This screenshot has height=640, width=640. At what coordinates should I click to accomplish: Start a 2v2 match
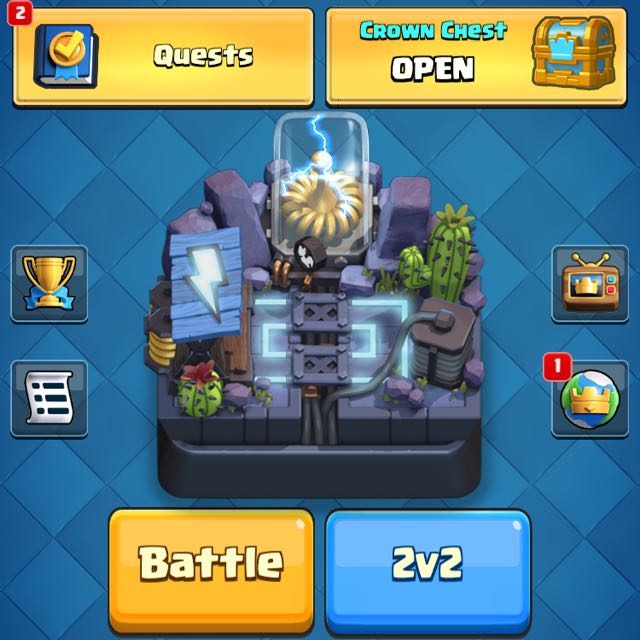[x=427, y=565]
